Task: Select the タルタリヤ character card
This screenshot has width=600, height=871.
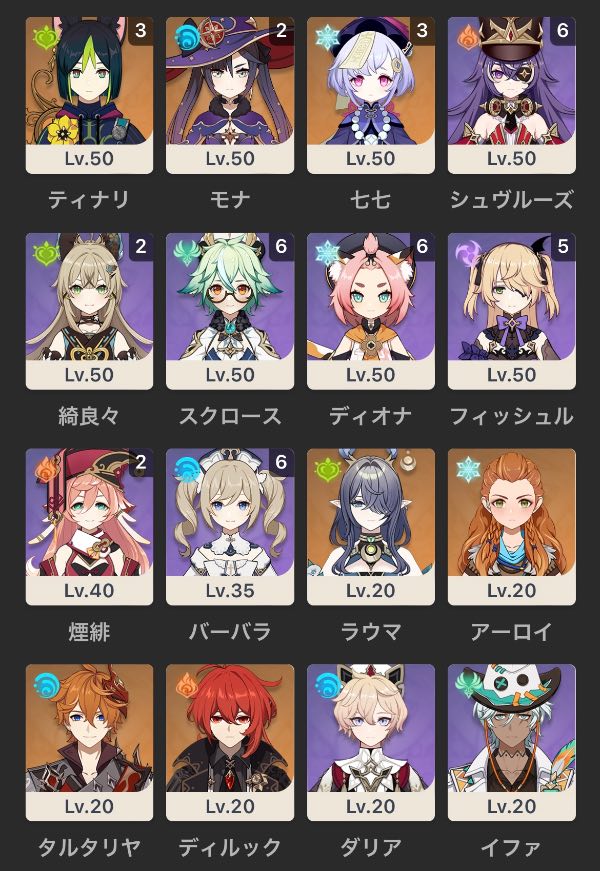Action: [89, 741]
